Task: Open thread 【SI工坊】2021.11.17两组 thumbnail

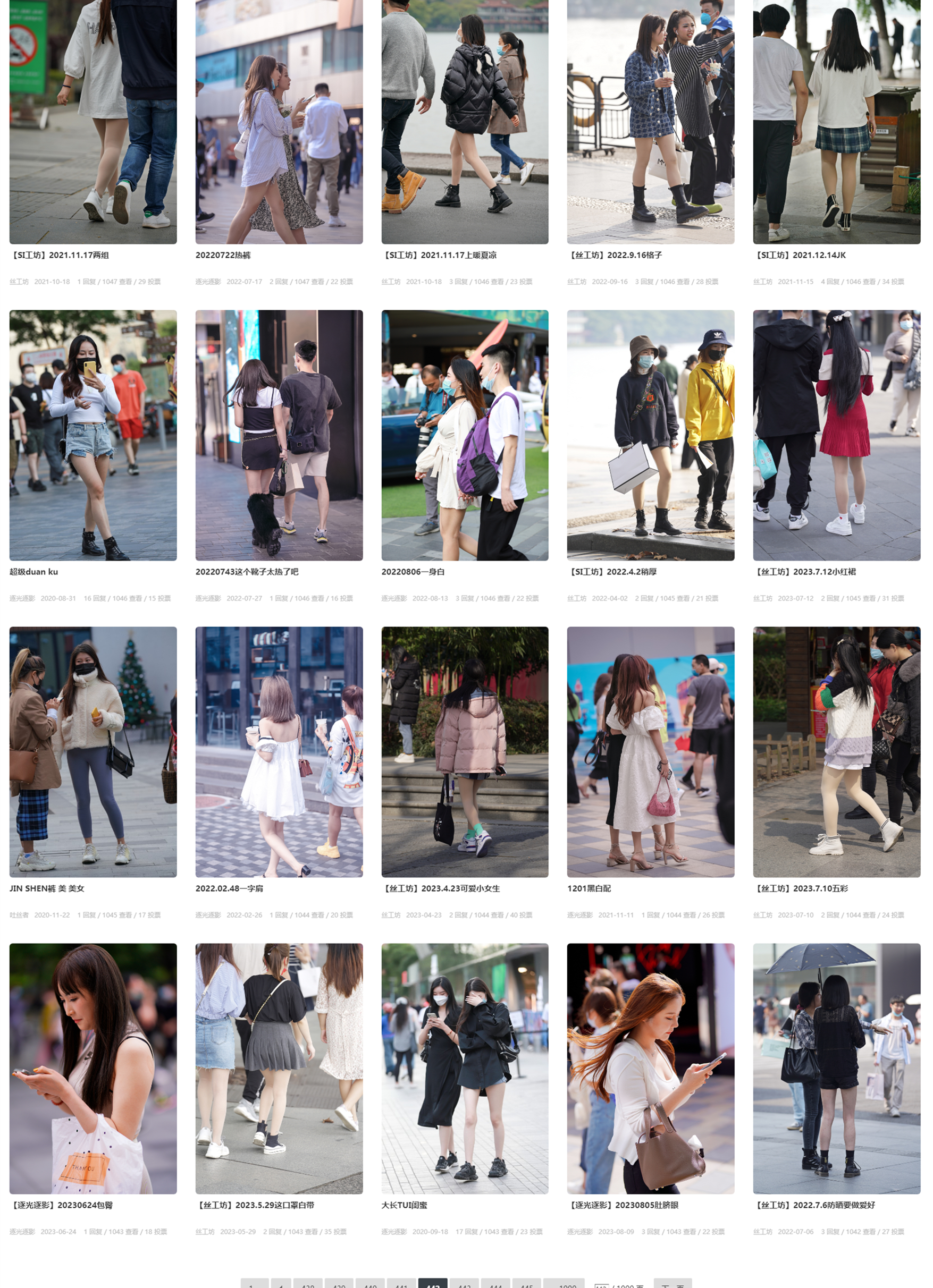Action: [93, 122]
